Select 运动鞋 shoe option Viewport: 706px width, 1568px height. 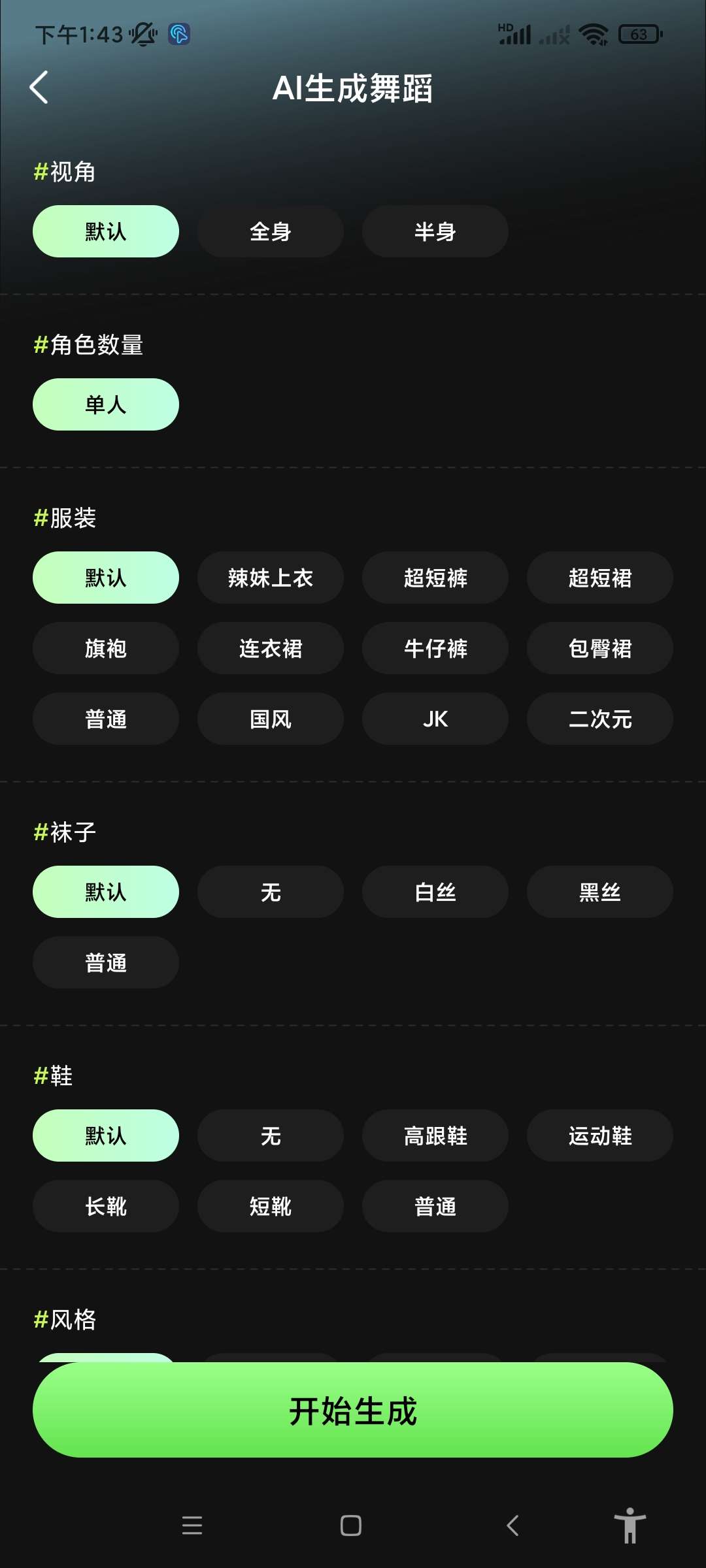point(599,1135)
